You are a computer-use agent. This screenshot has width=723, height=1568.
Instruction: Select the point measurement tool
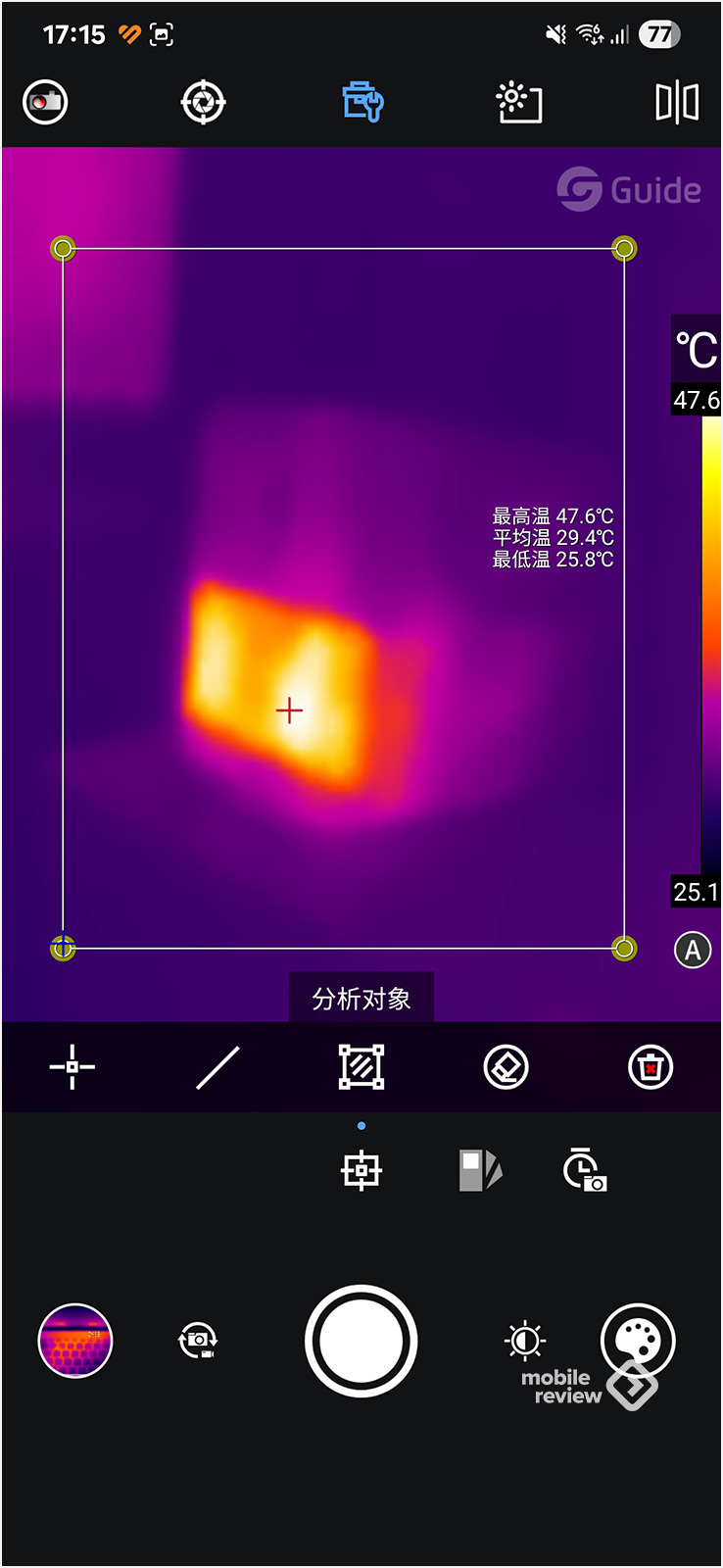72,1067
